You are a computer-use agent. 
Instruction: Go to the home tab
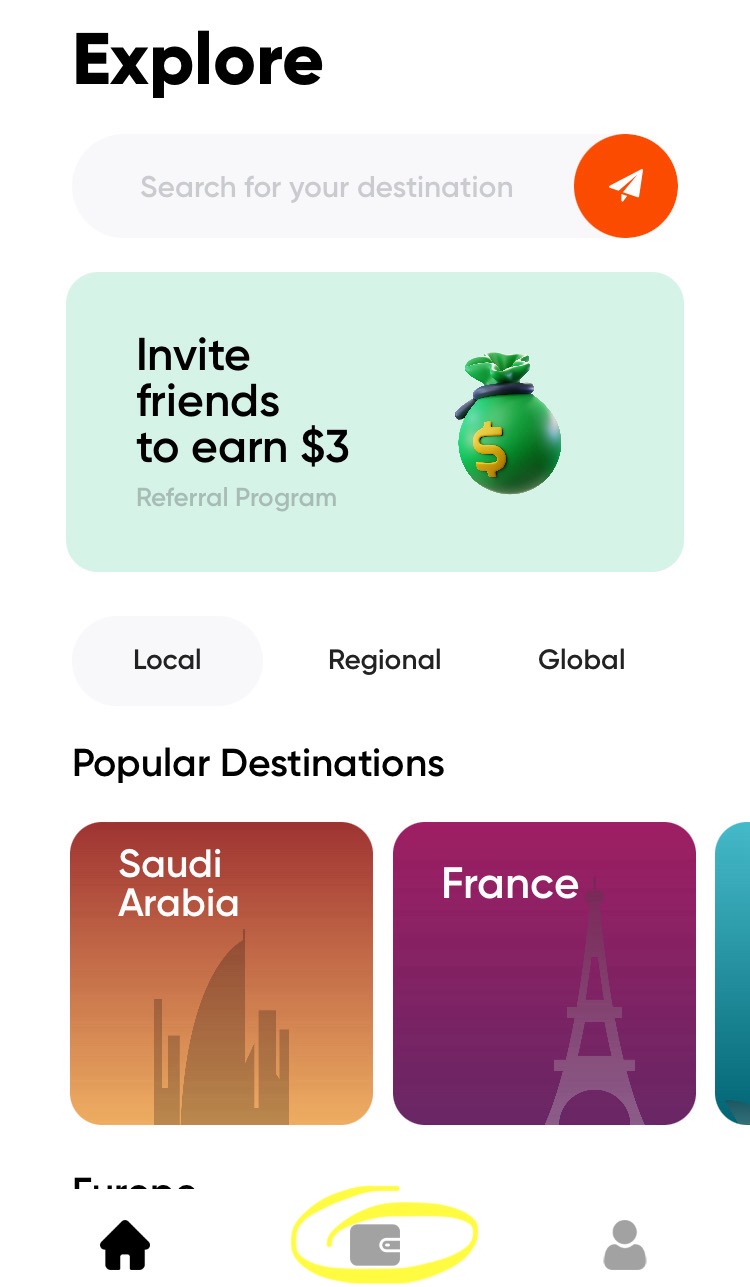(x=125, y=1246)
